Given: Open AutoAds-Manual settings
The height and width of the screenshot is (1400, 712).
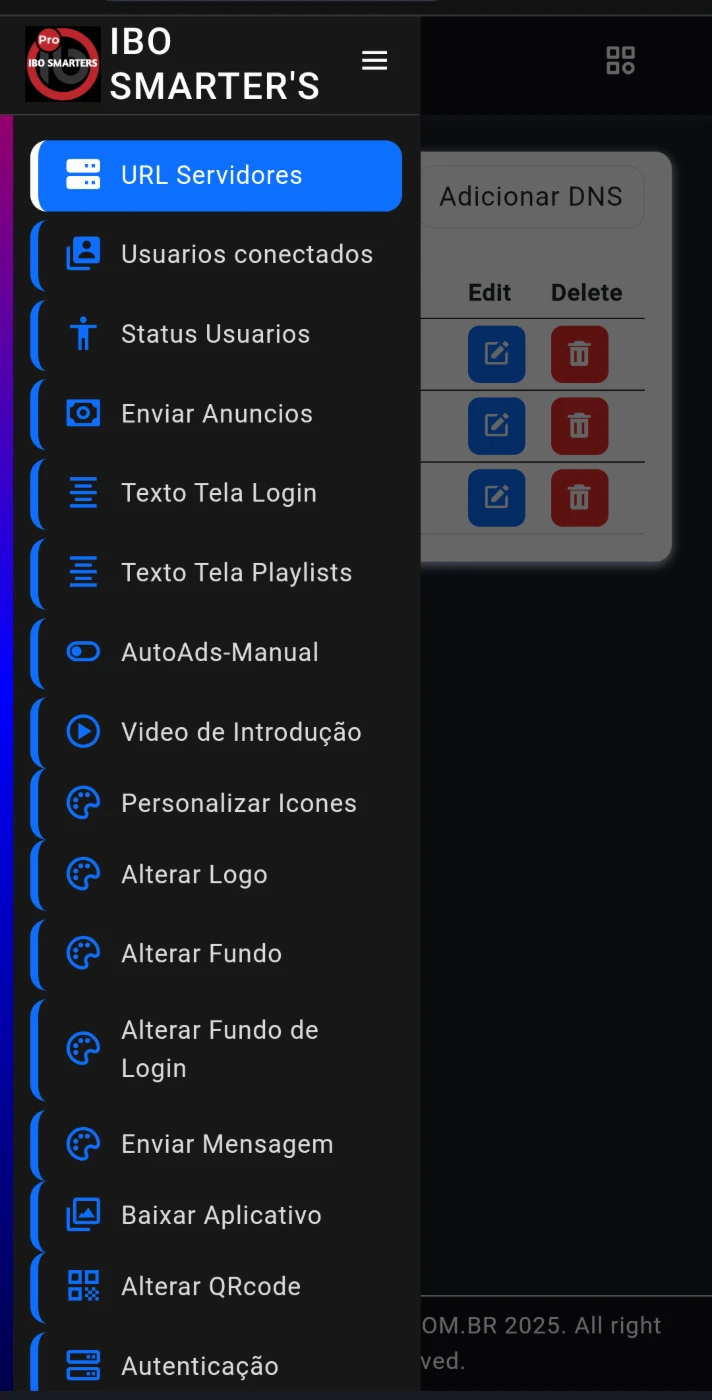Looking at the screenshot, I should (216, 652).
